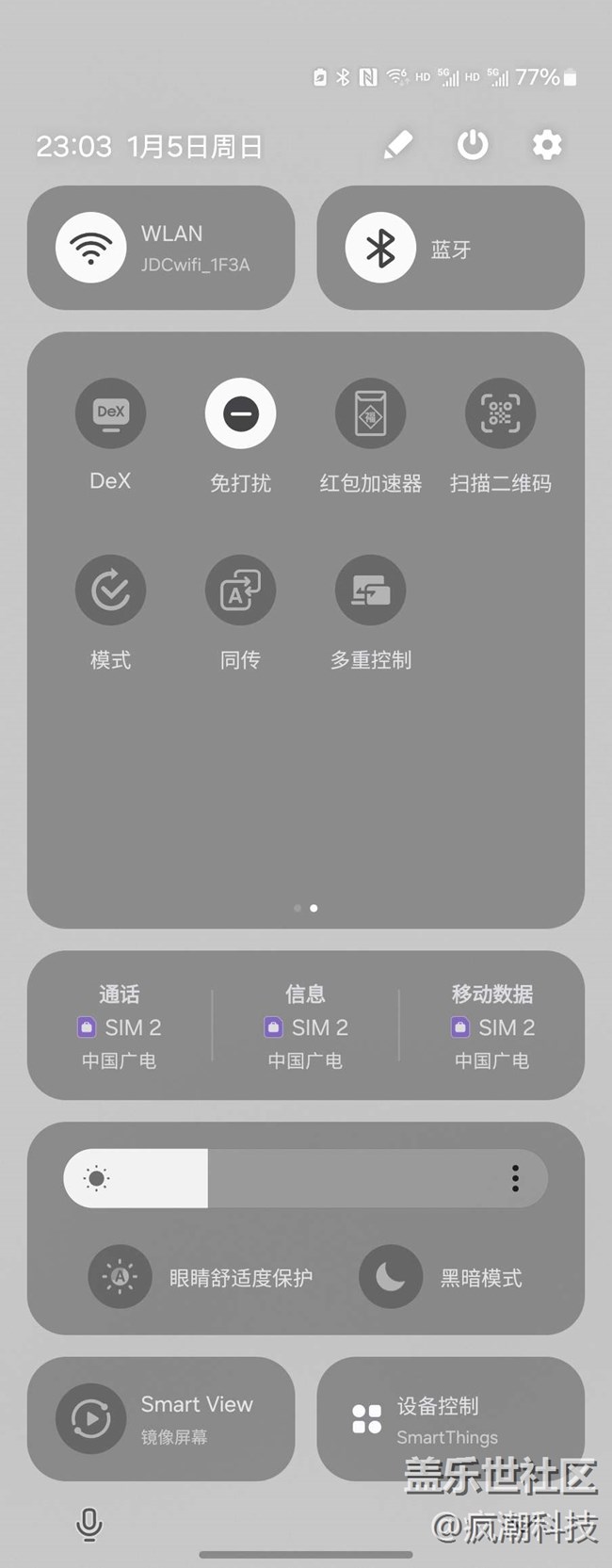Screen dimensions: 612x1568
Task: Change the 通话 calls SIM
Action: click(120, 1026)
